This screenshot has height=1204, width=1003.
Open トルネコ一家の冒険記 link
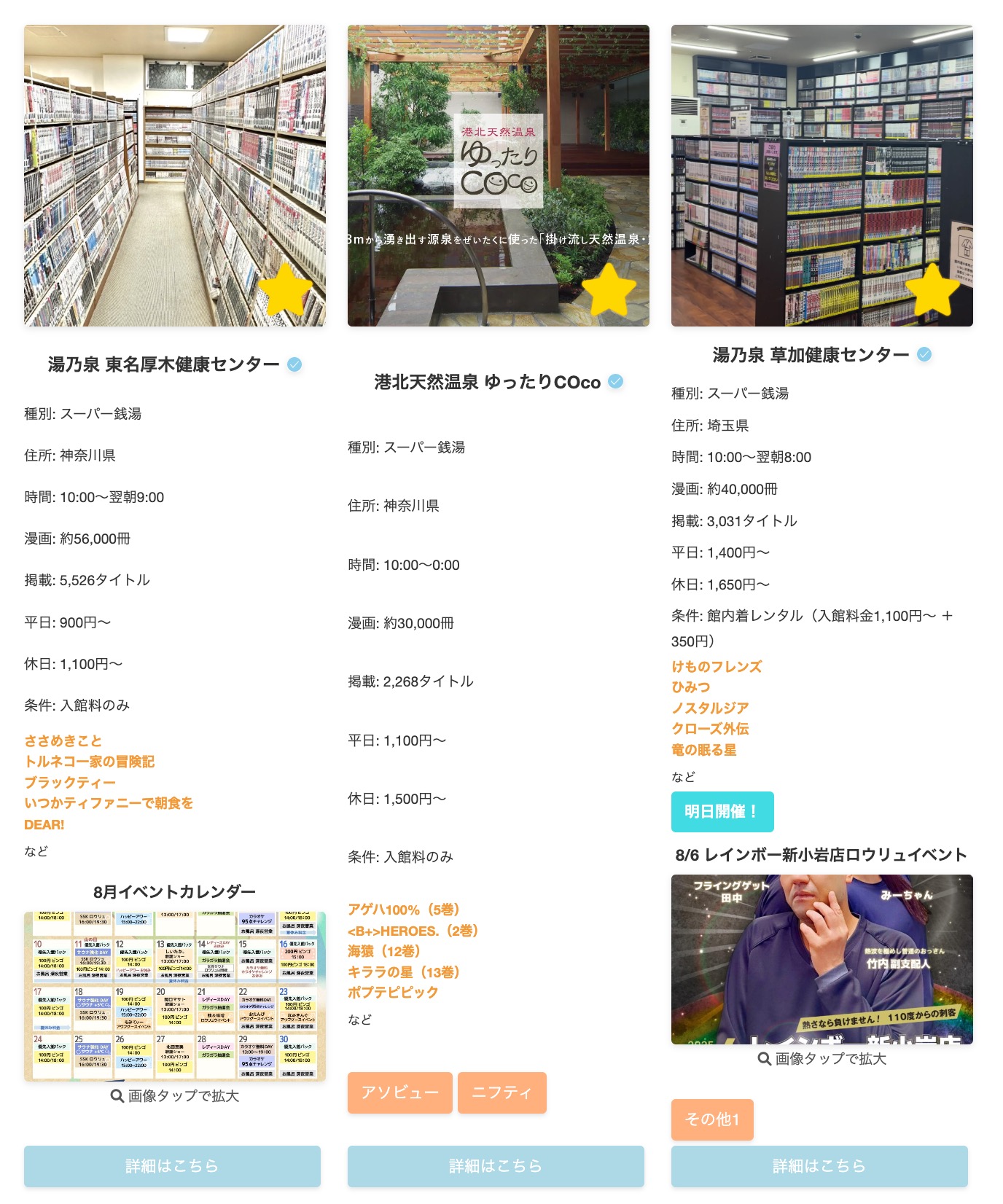(89, 762)
